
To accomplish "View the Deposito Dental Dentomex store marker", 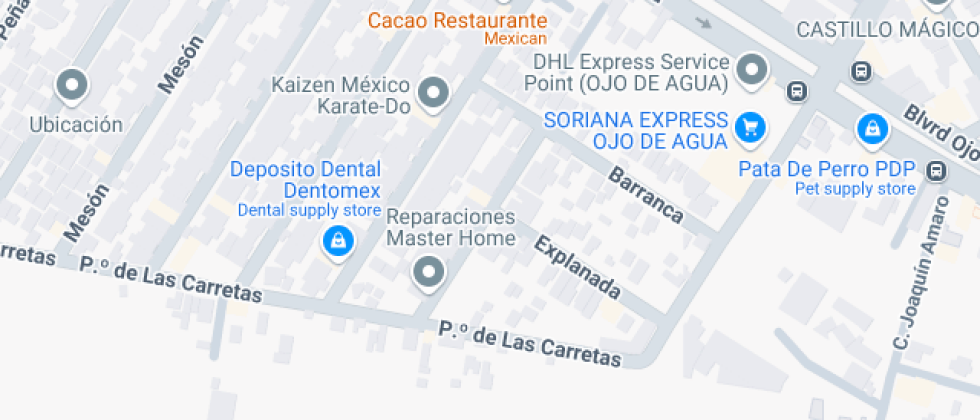I will (338, 240).
